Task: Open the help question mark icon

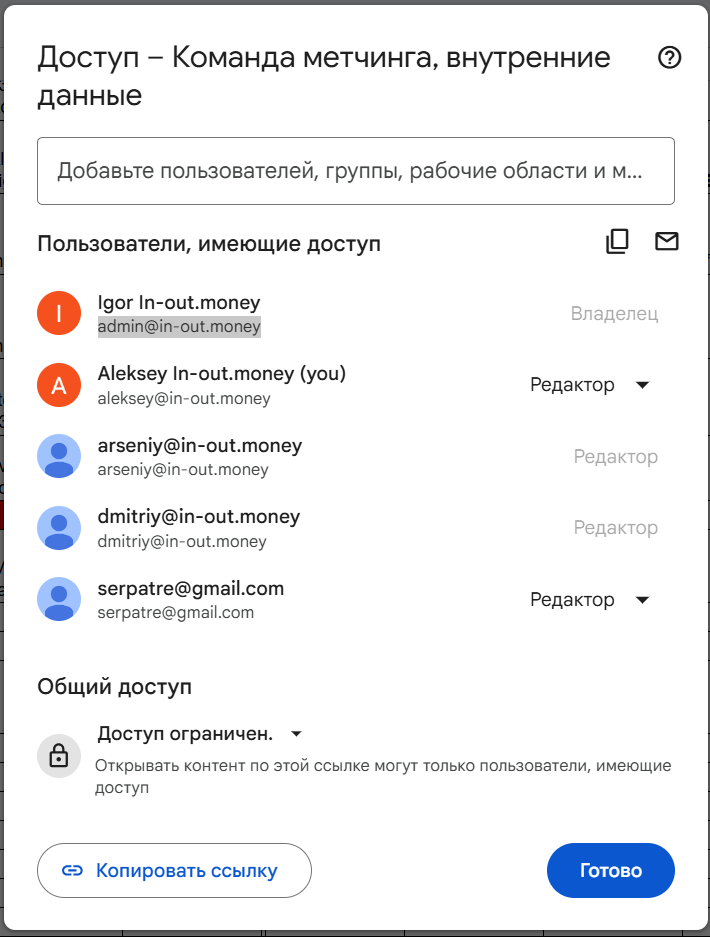Action: (669, 58)
